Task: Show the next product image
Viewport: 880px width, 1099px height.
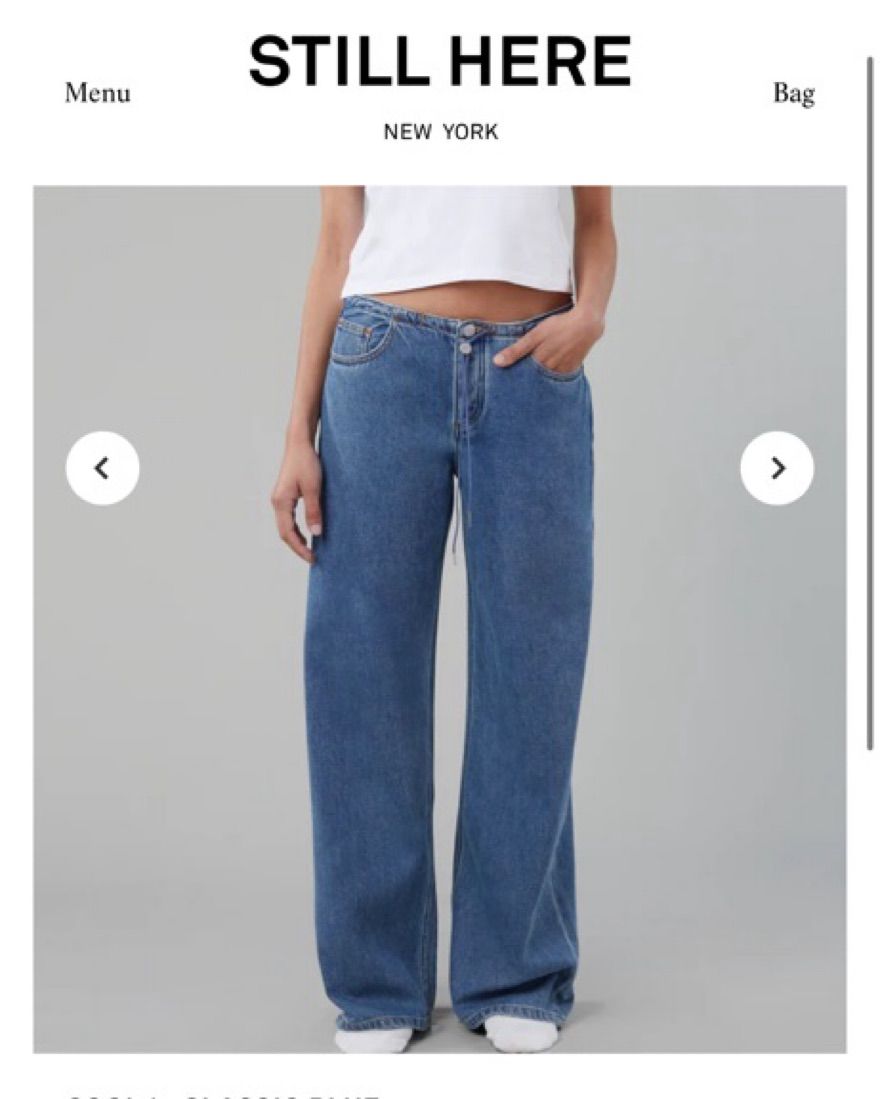Action: click(777, 468)
